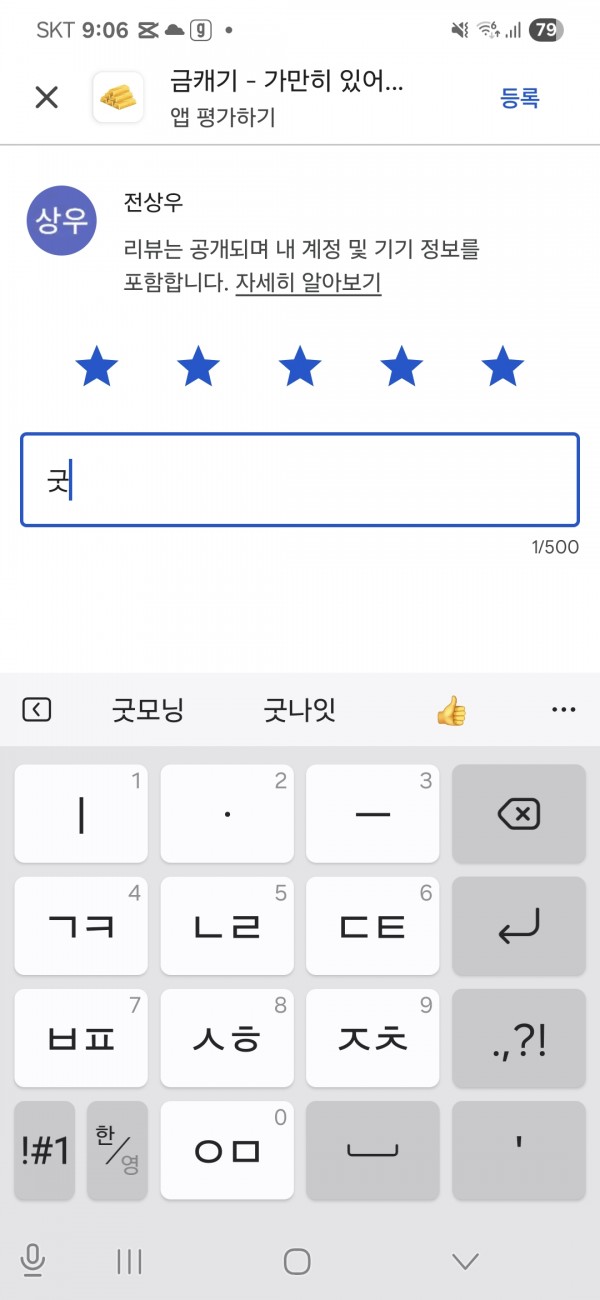Insert the 굿나잇 suggestion

(299, 711)
